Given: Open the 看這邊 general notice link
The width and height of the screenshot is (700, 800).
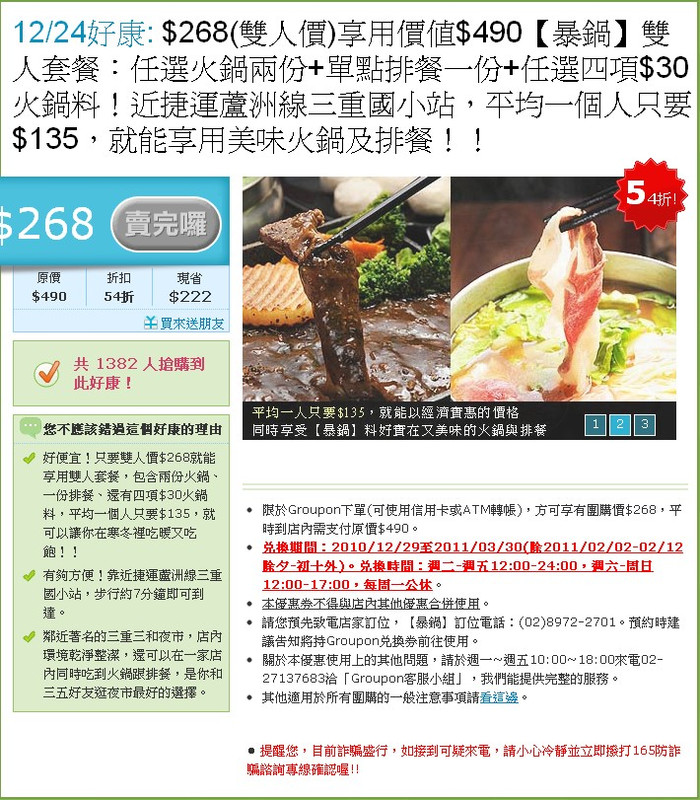Looking at the screenshot, I should [499, 697].
